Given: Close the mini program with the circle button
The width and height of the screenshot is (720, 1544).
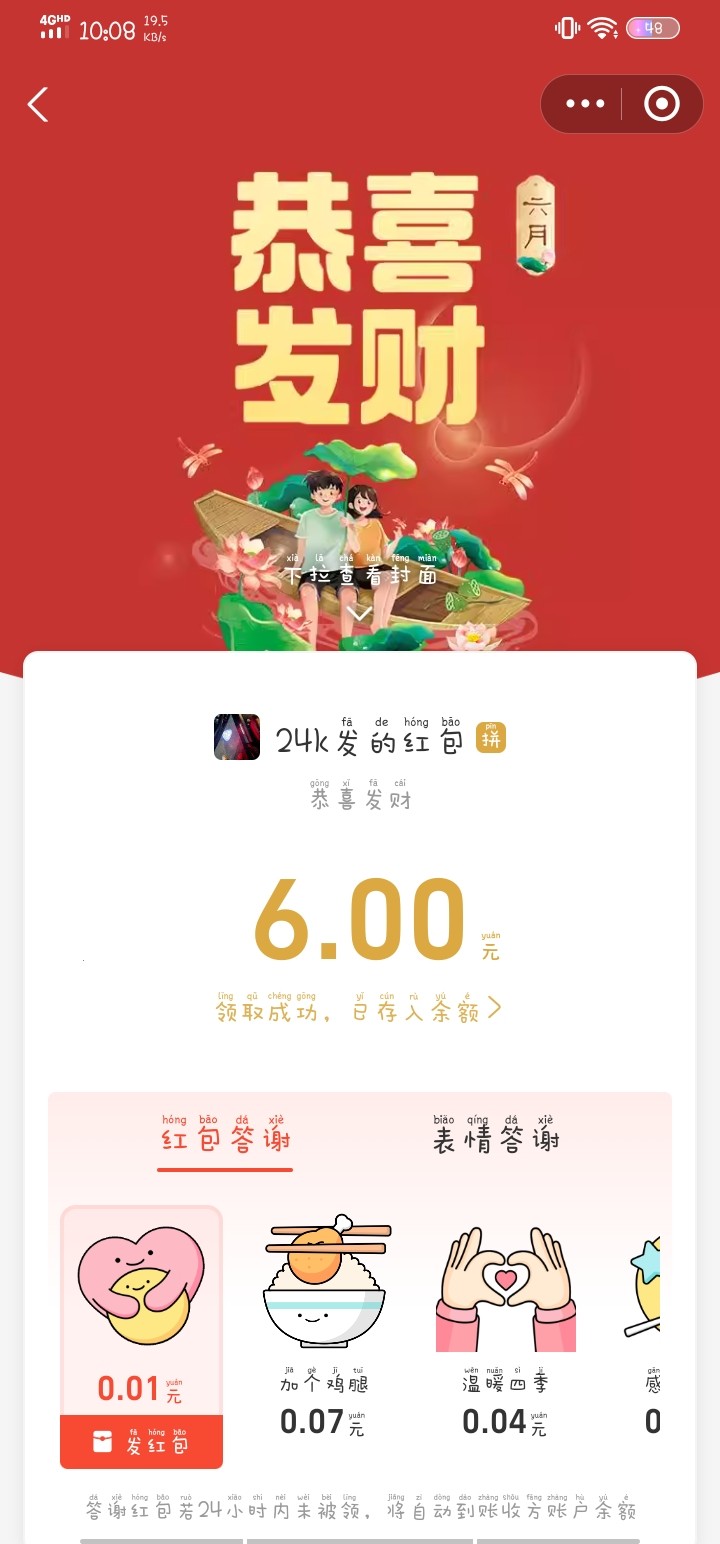Looking at the screenshot, I should [661, 104].
